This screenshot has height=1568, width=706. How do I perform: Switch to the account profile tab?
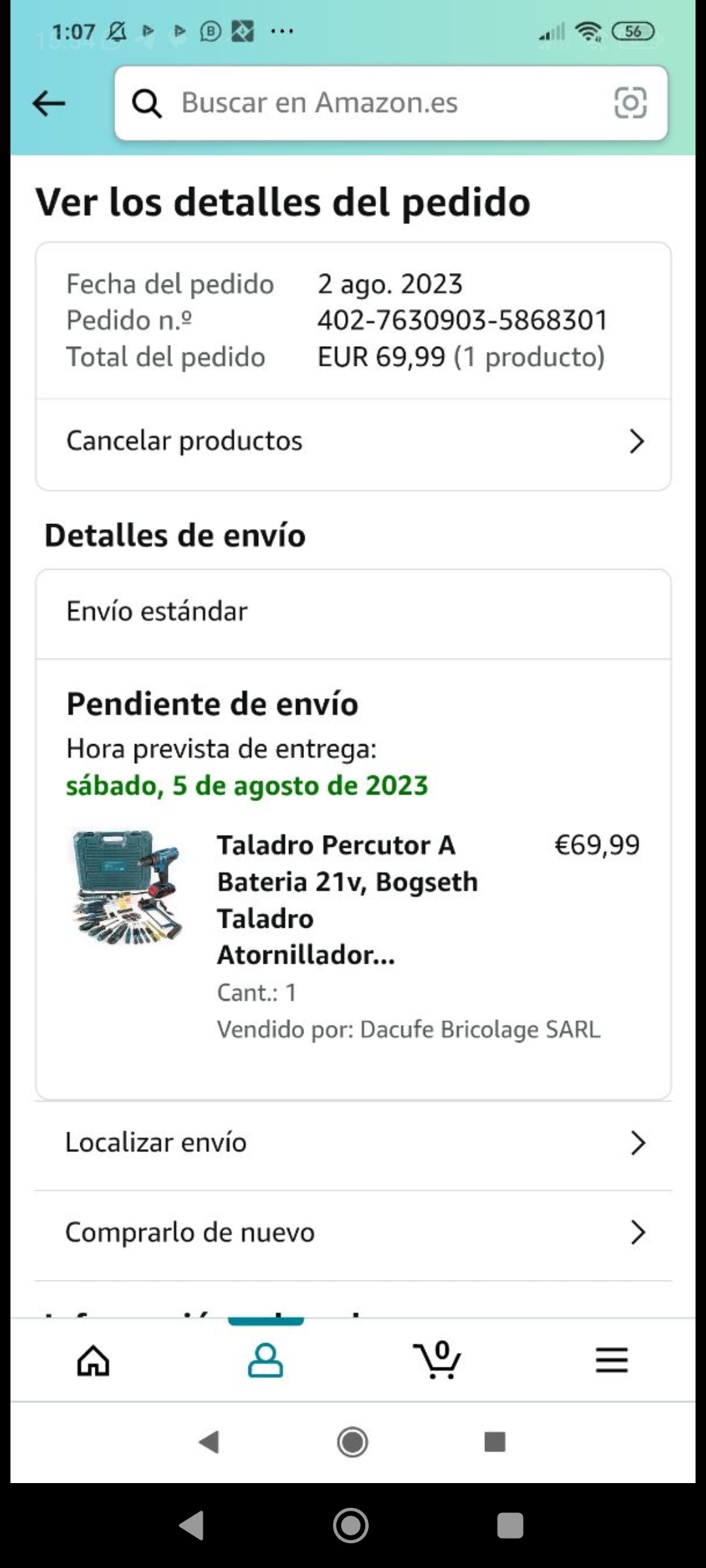[265, 1361]
